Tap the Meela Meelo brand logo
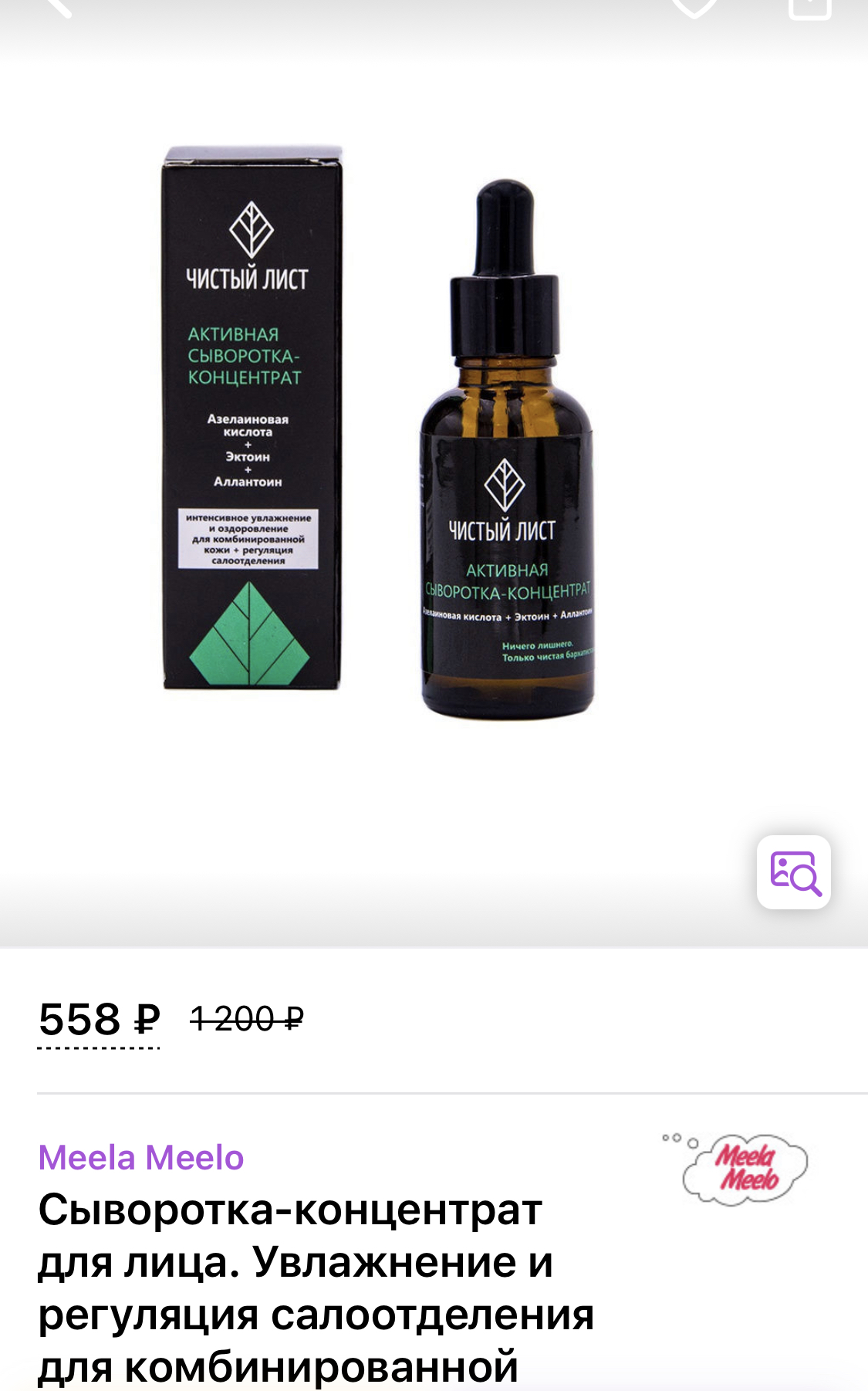This screenshot has height=1391, width=868. pyautogui.click(x=735, y=1167)
